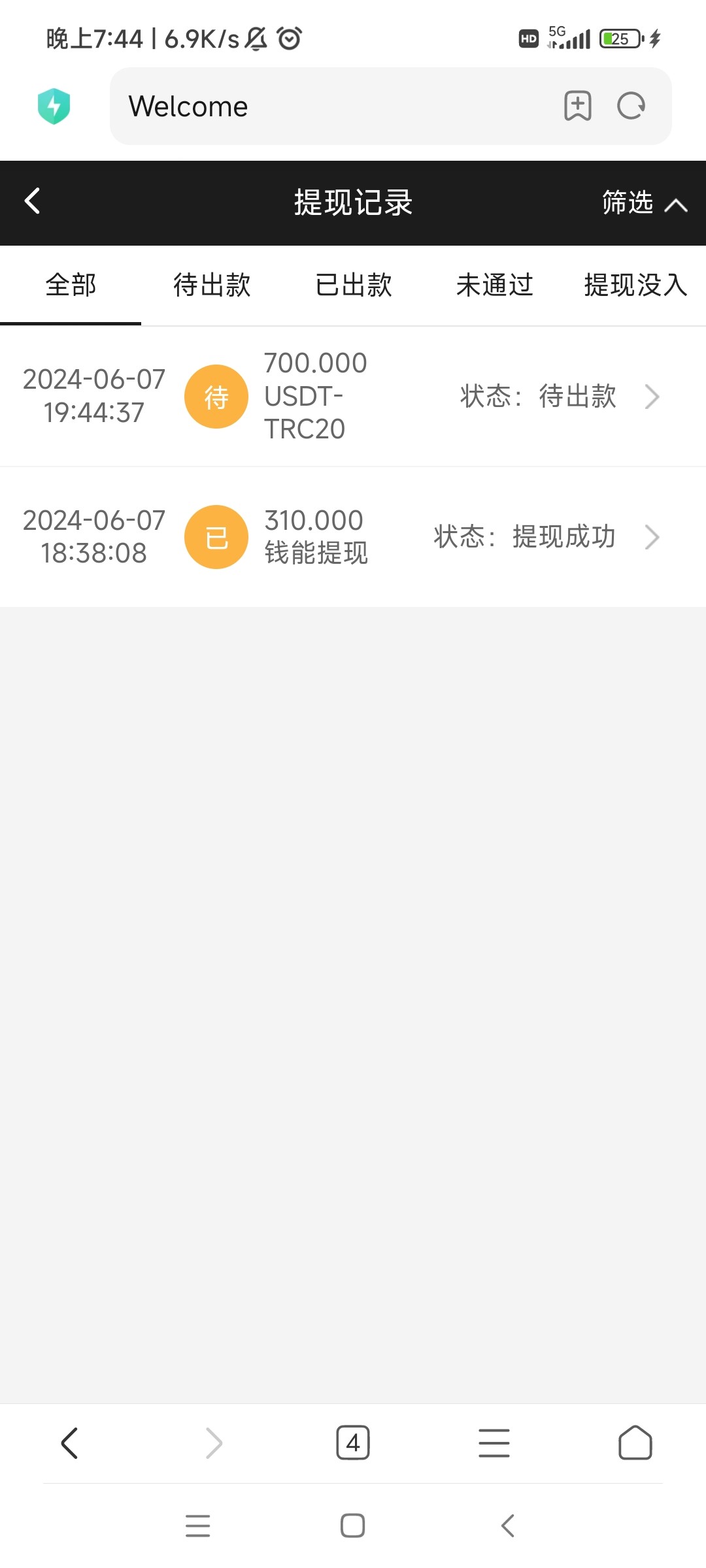Viewport: 706px width, 1568px height.
Task: Reload the current page
Action: pos(631,106)
